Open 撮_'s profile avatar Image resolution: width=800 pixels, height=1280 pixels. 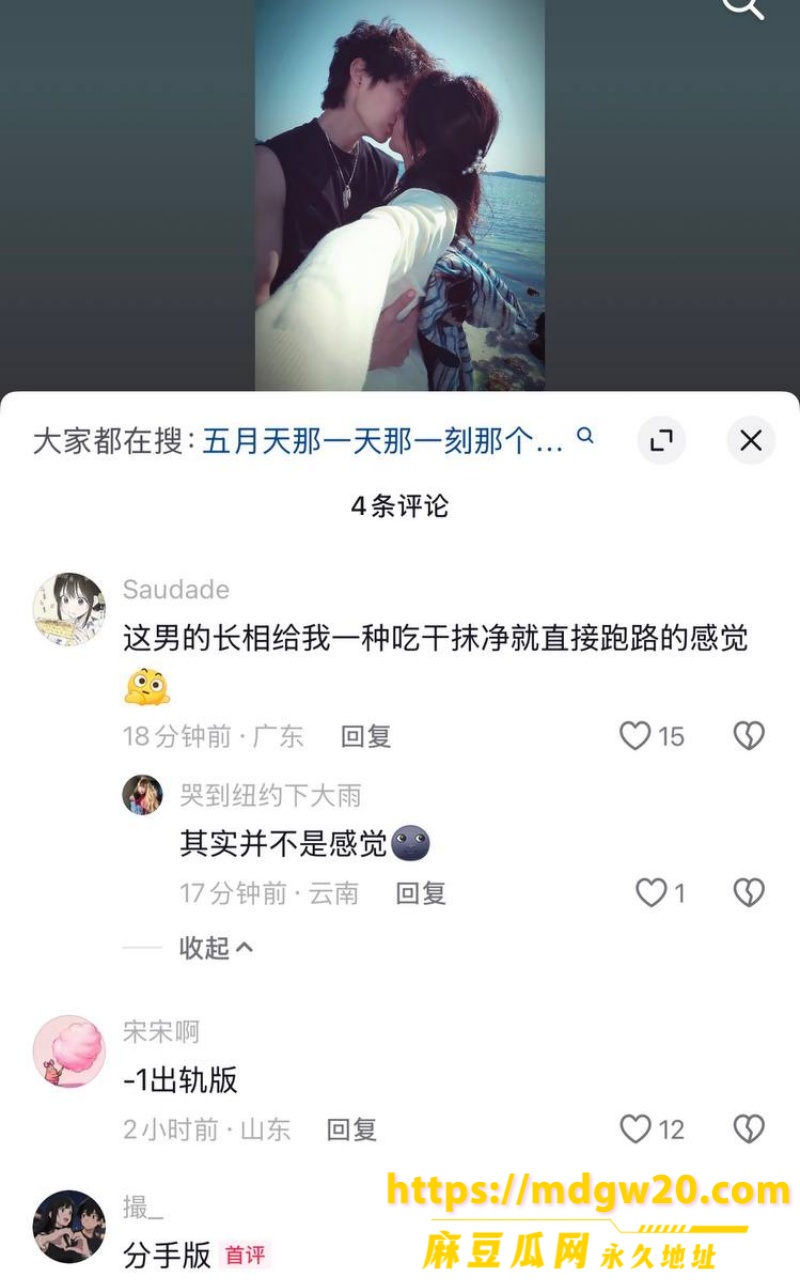(x=69, y=1226)
